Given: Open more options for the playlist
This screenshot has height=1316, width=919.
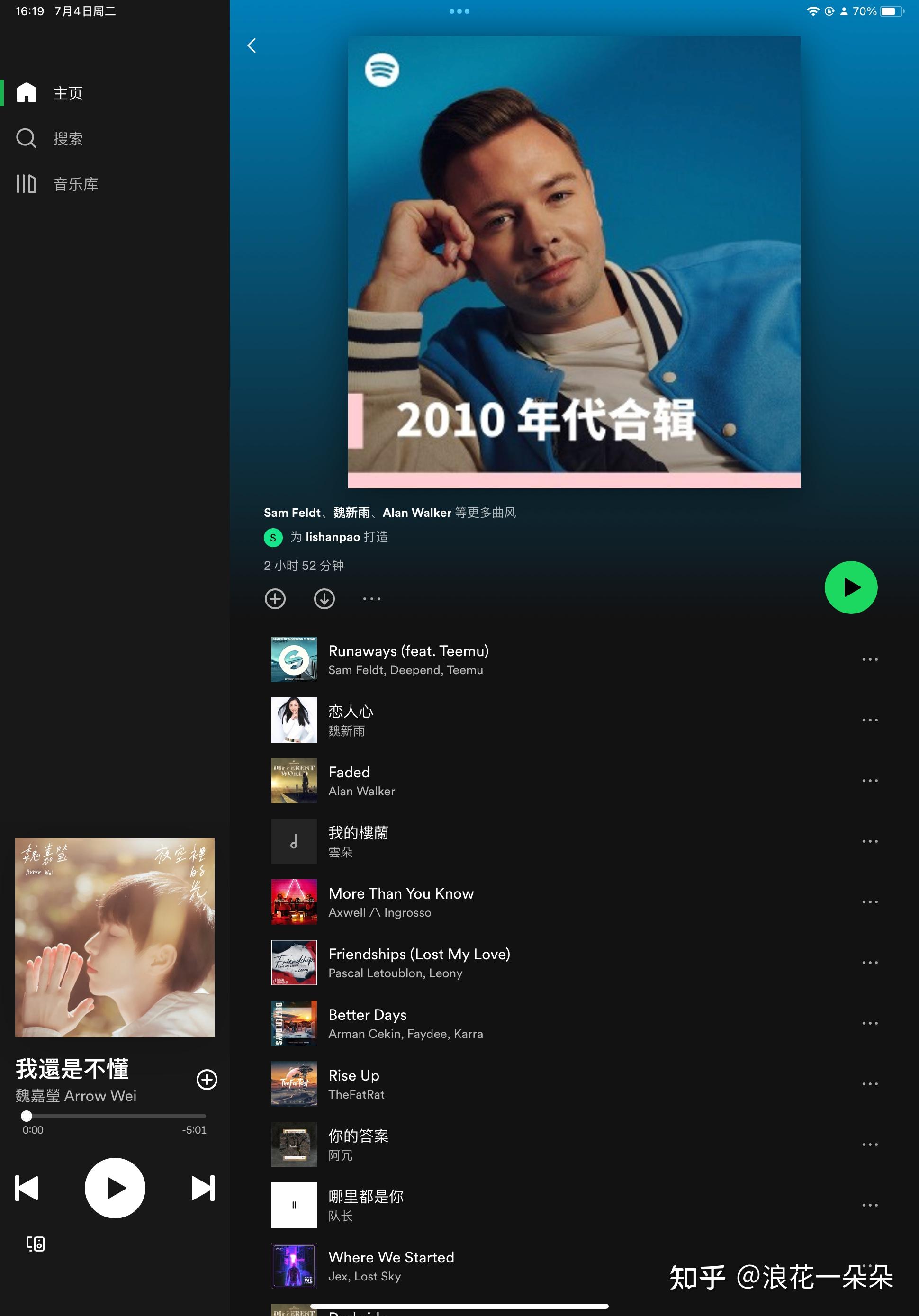Looking at the screenshot, I should pyautogui.click(x=371, y=598).
